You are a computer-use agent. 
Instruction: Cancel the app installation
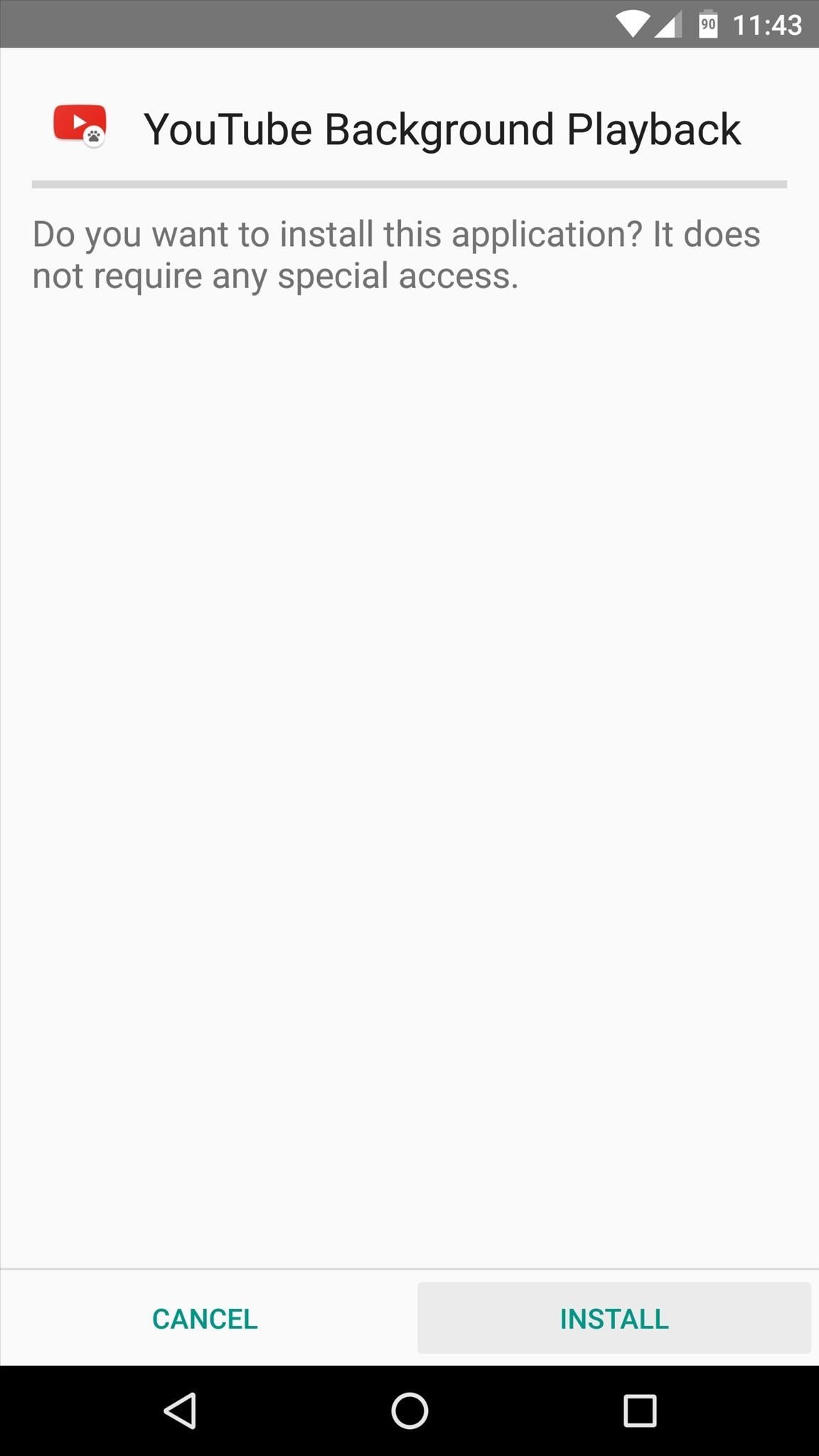(x=205, y=1319)
